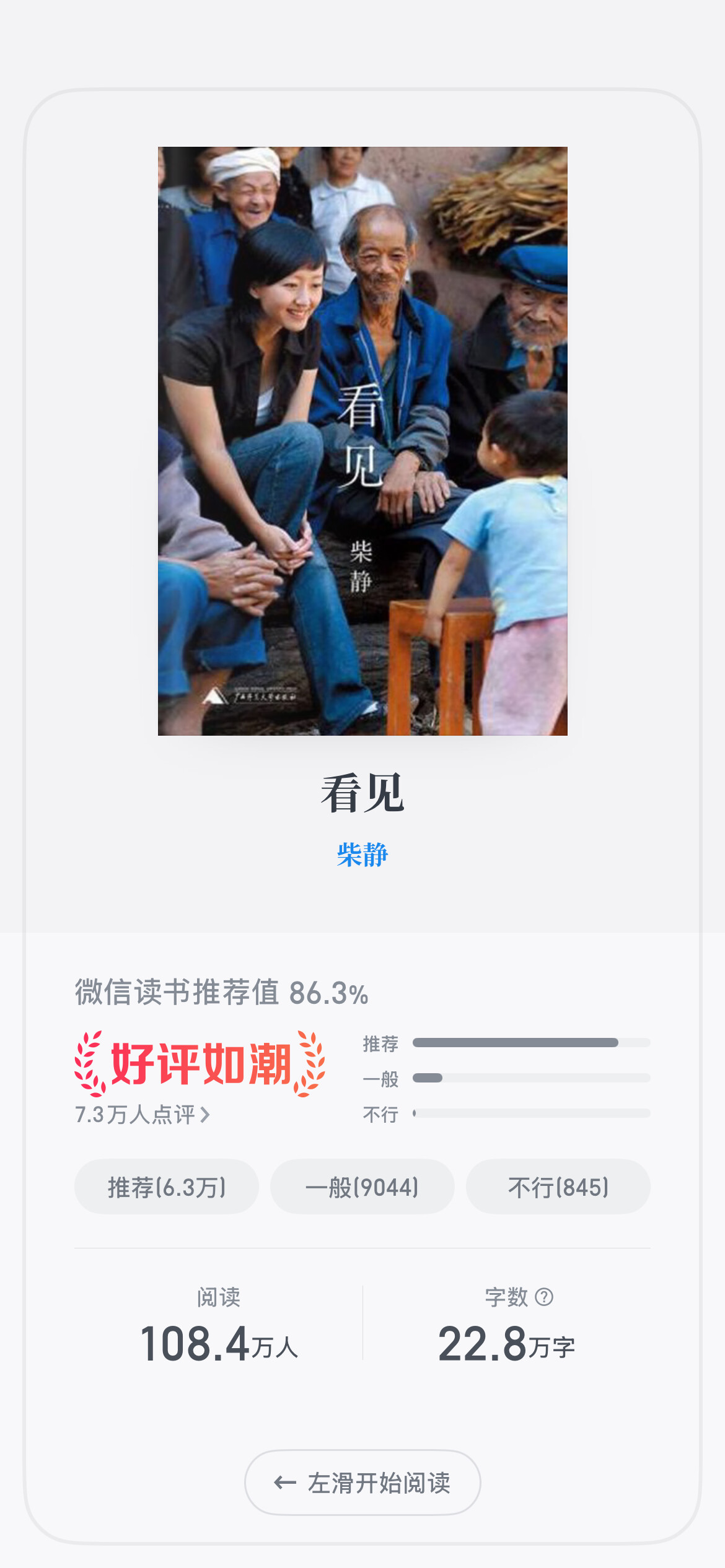
Task: Tap 左滑开始阅读 to start reading
Action: tap(362, 1483)
